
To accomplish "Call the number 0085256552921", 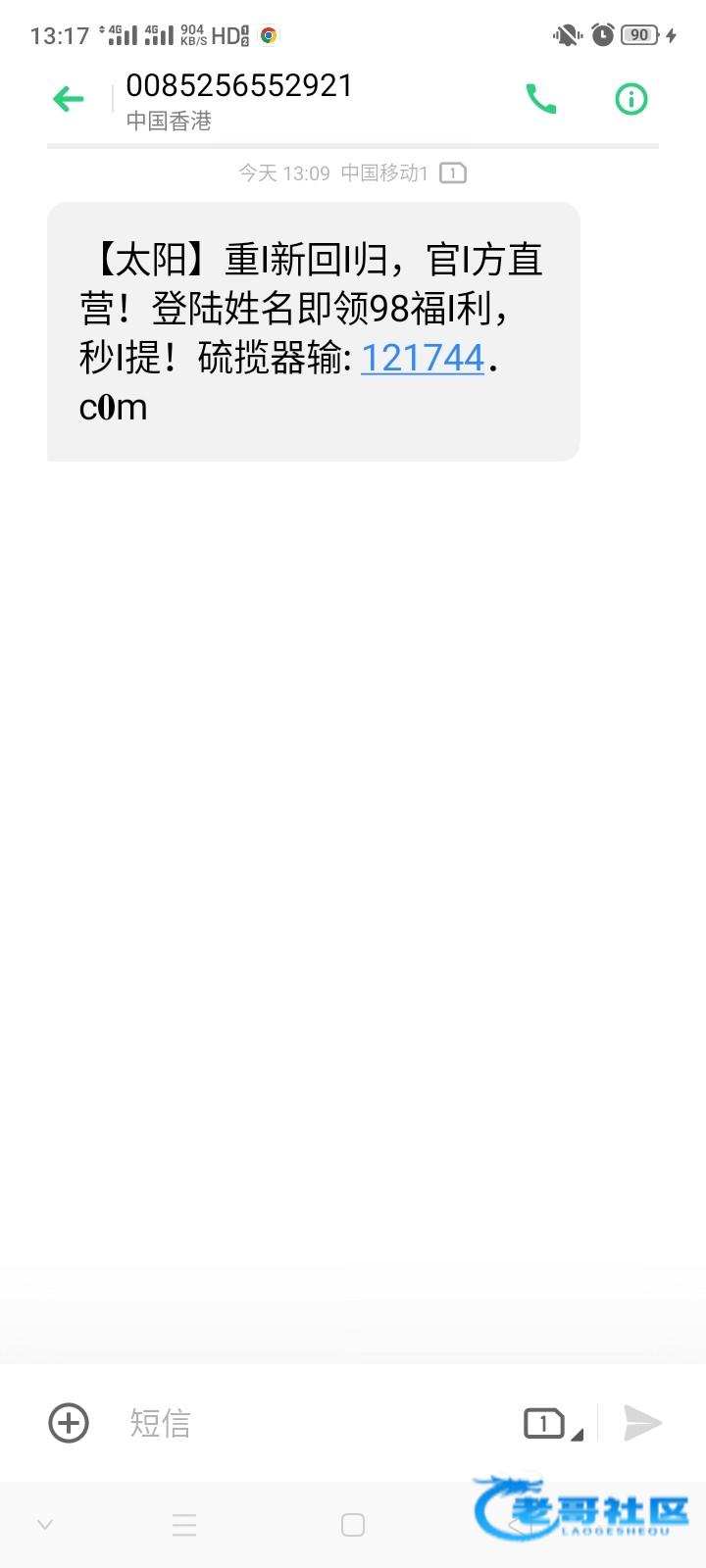I will pos(541,99).
